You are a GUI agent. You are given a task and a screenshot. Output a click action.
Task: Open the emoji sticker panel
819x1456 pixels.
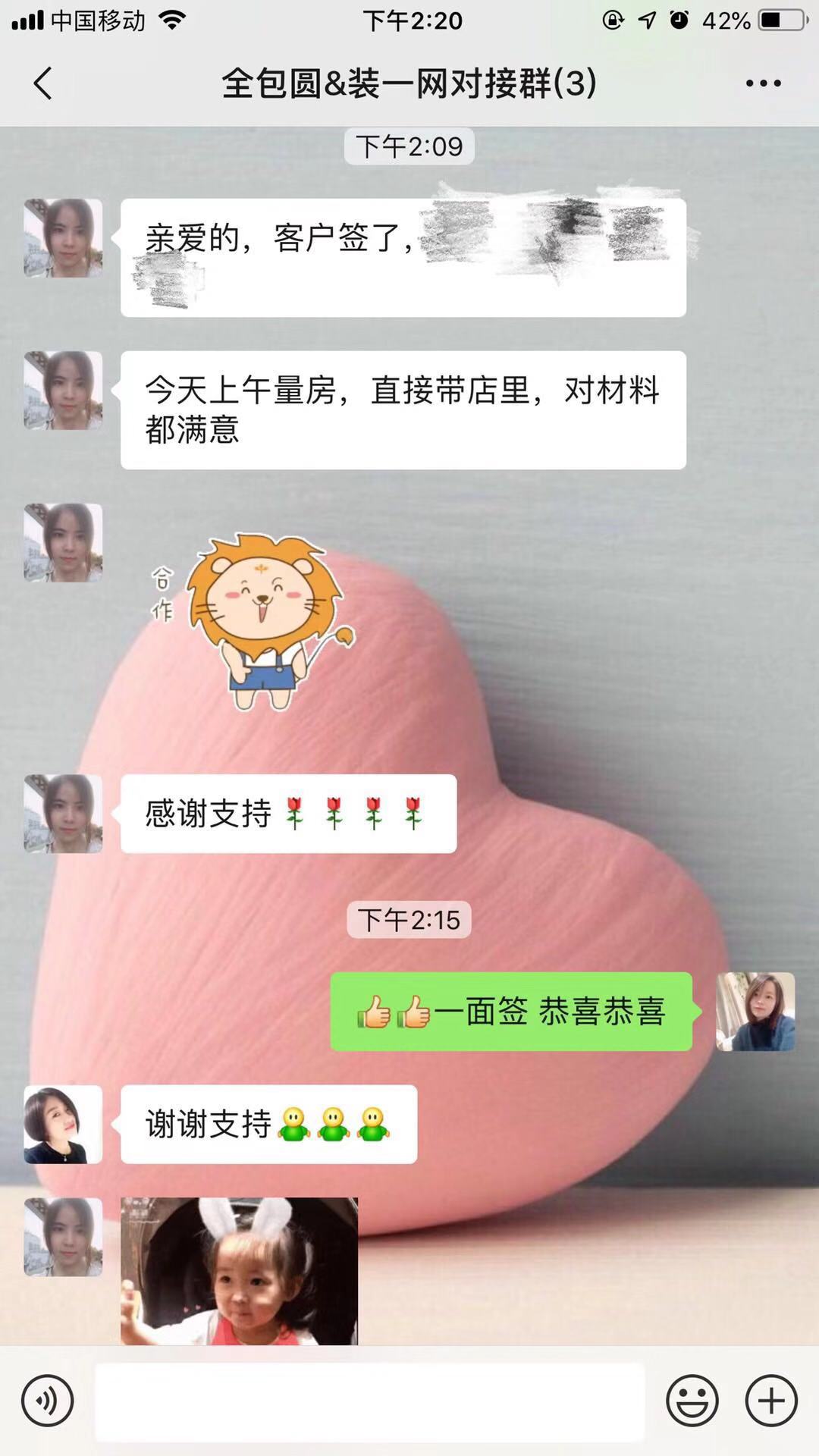(x=692, y=1401)
